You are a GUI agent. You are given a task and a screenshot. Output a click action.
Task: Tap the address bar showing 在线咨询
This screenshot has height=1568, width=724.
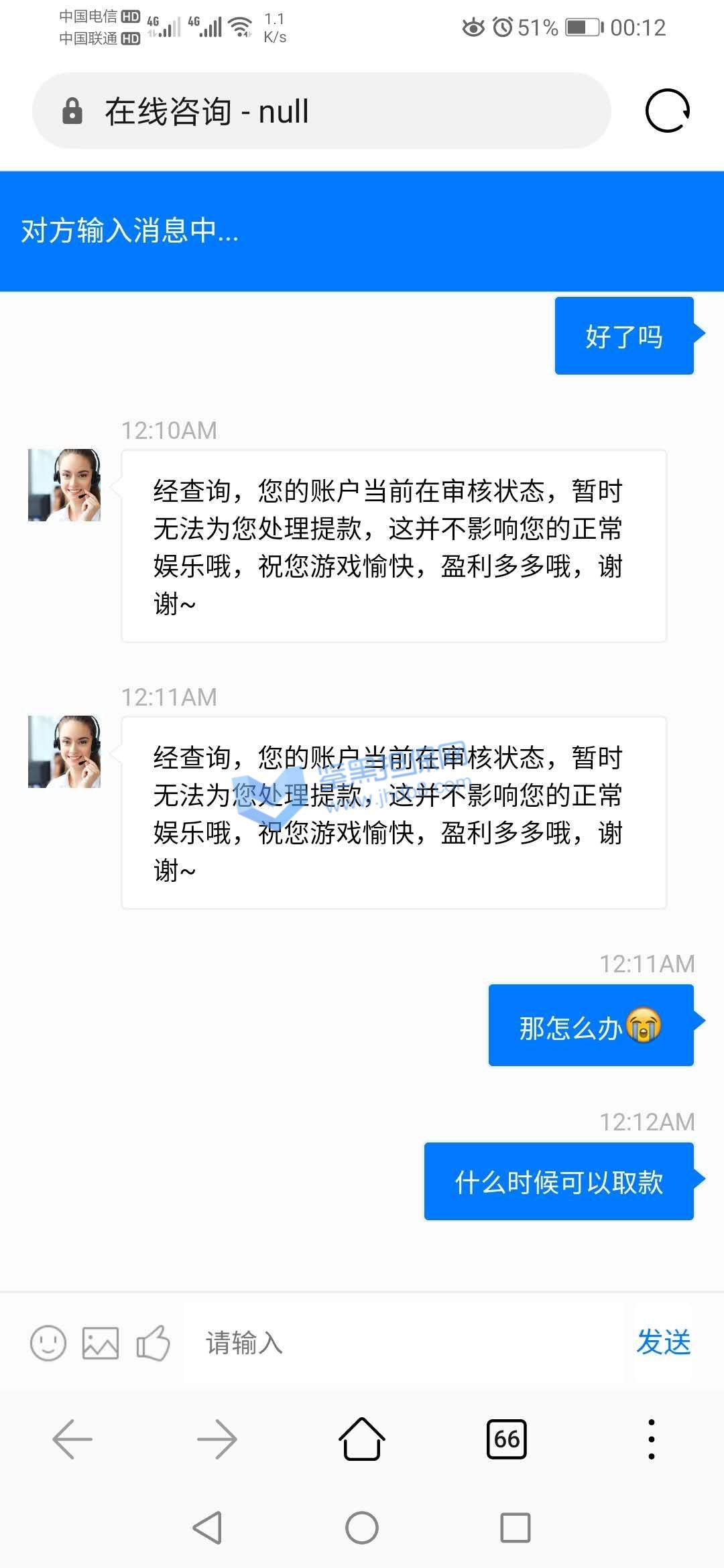coord(322,111)
